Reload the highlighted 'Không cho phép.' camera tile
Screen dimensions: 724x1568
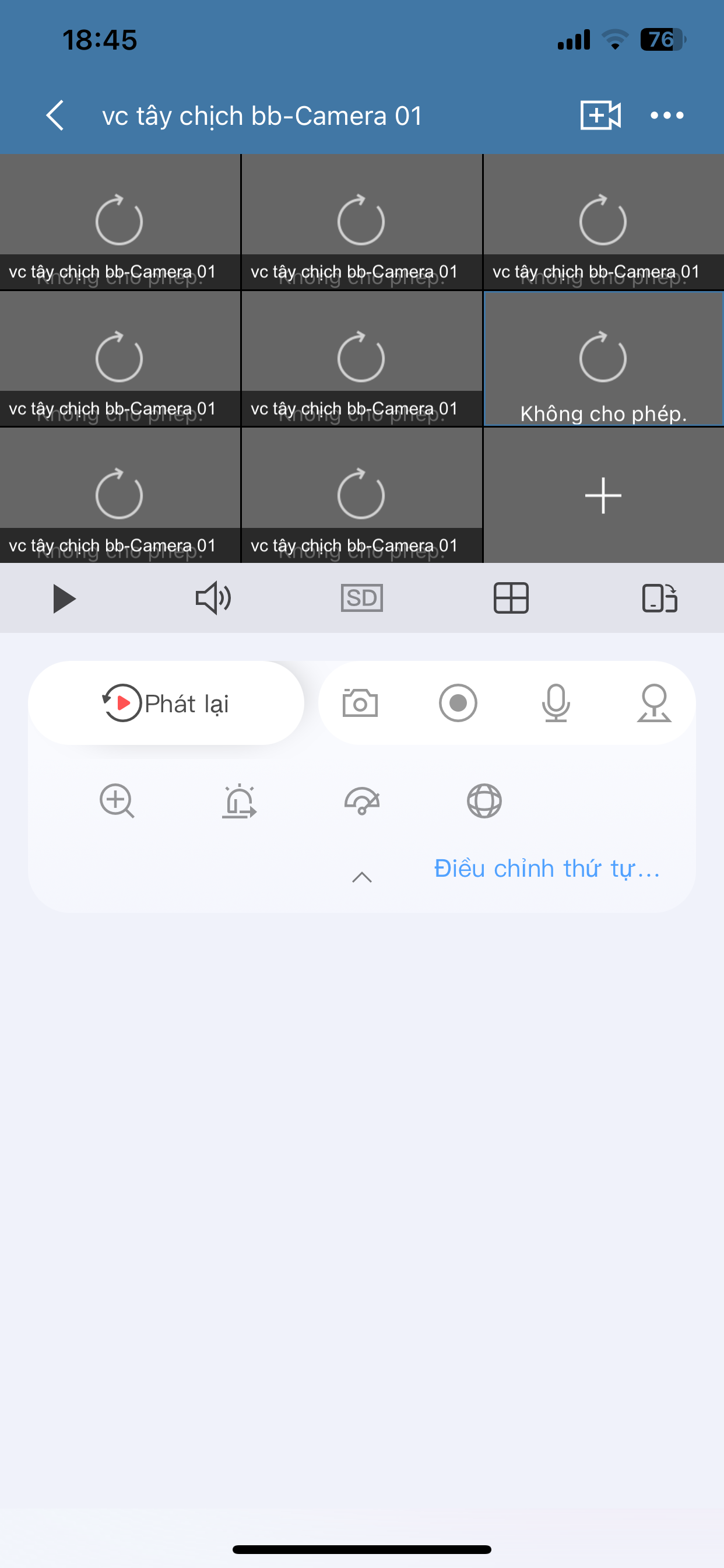[603, 356]
